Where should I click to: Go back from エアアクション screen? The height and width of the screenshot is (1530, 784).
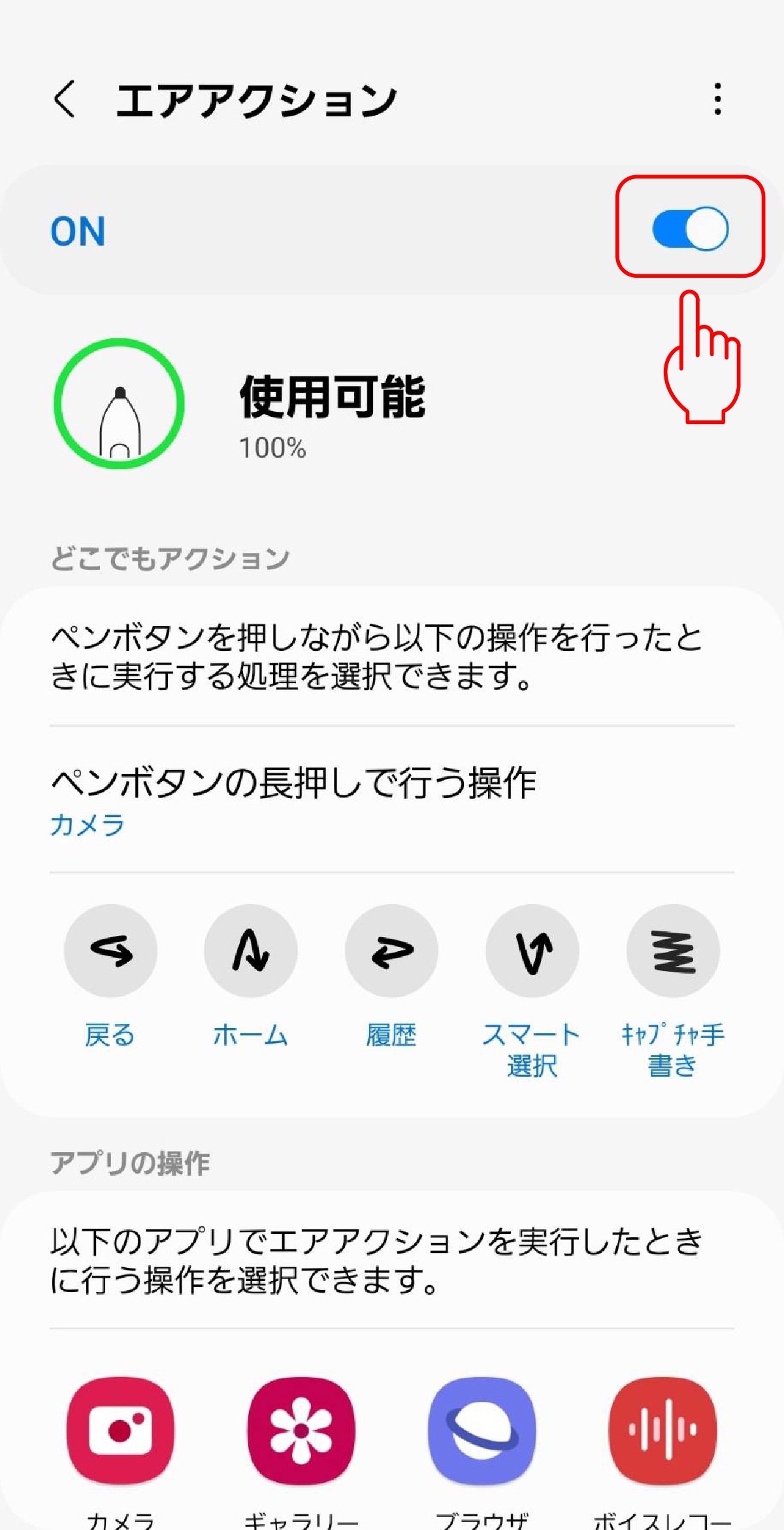pyautogui.click(x=64, y=100)
